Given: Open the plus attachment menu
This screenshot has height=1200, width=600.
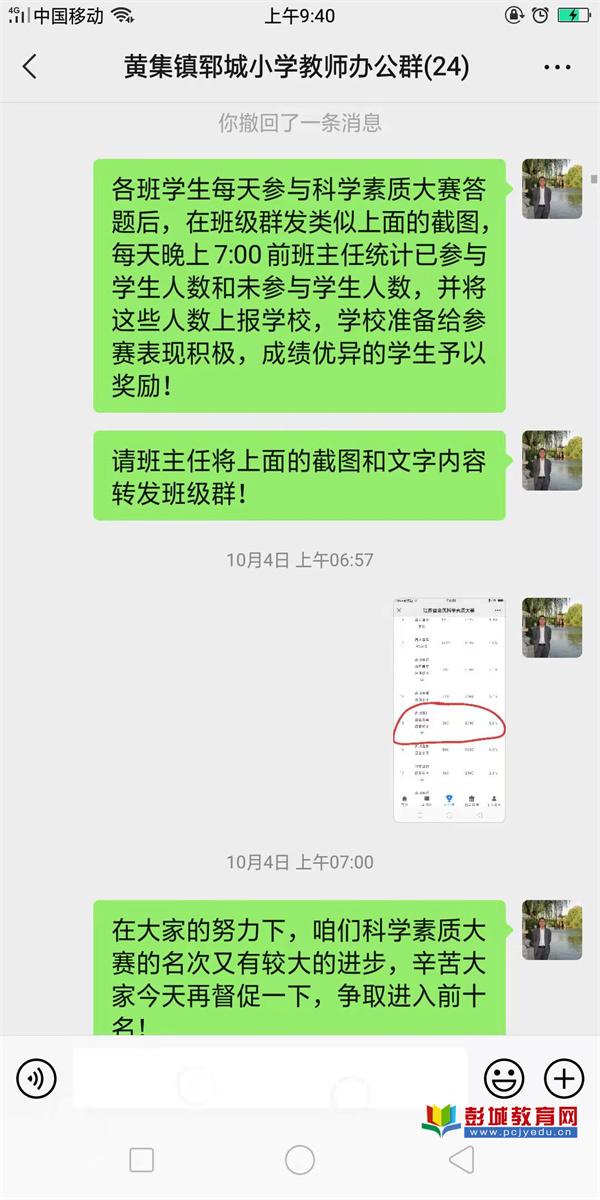Looking at the screenshot, I should 563,1078.
